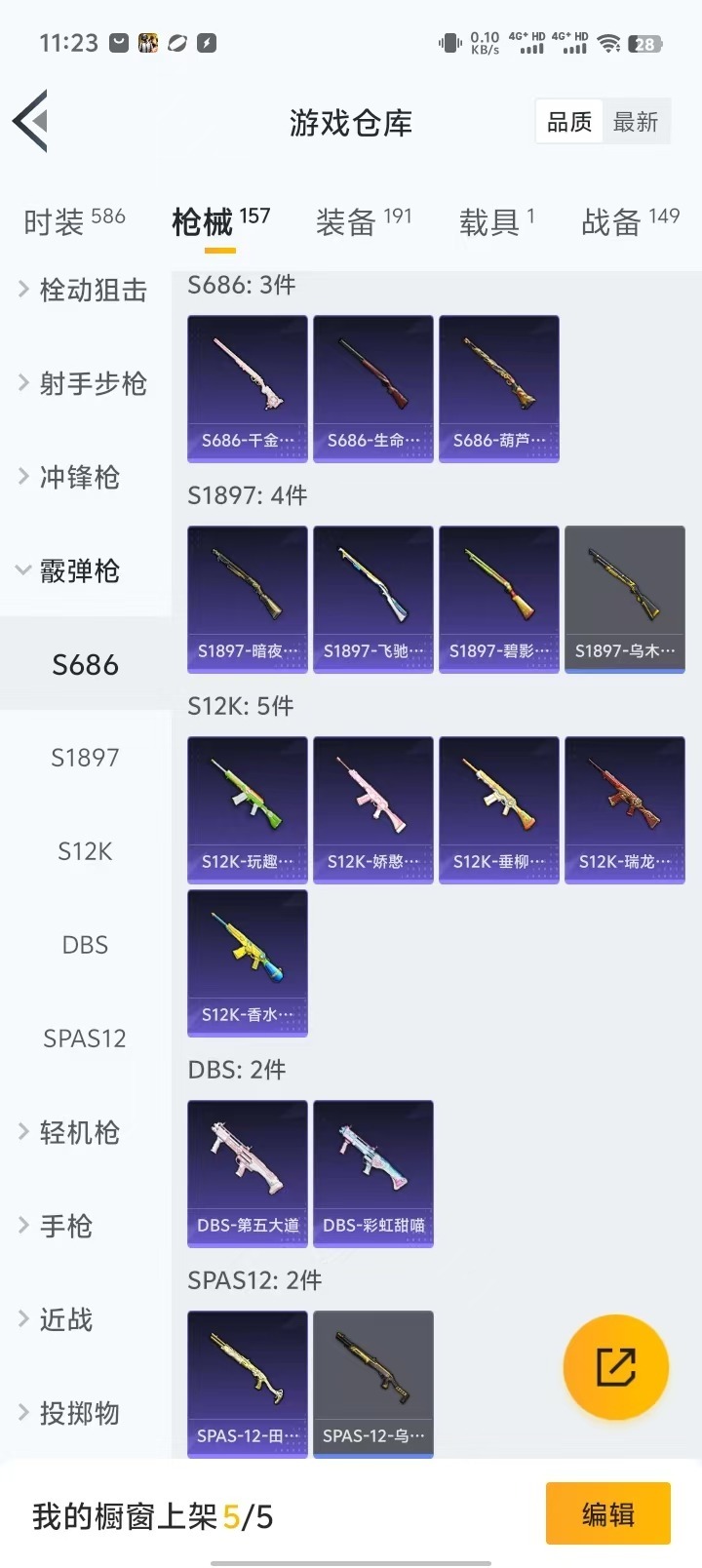Sort by 品质
The image size is (702, 1568).
tap(569, 122)
